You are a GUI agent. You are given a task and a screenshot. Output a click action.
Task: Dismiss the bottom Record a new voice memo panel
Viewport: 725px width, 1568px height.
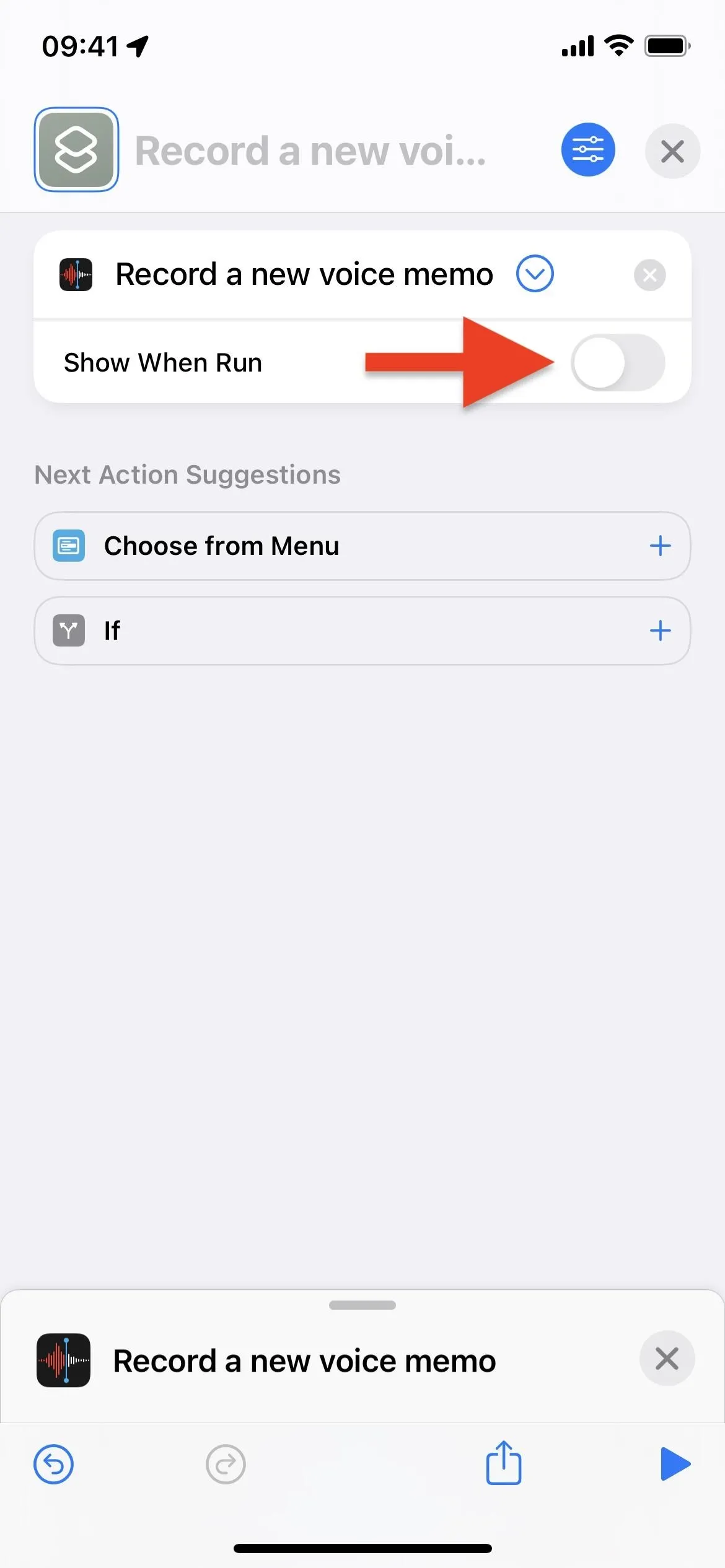(667, 1359)
